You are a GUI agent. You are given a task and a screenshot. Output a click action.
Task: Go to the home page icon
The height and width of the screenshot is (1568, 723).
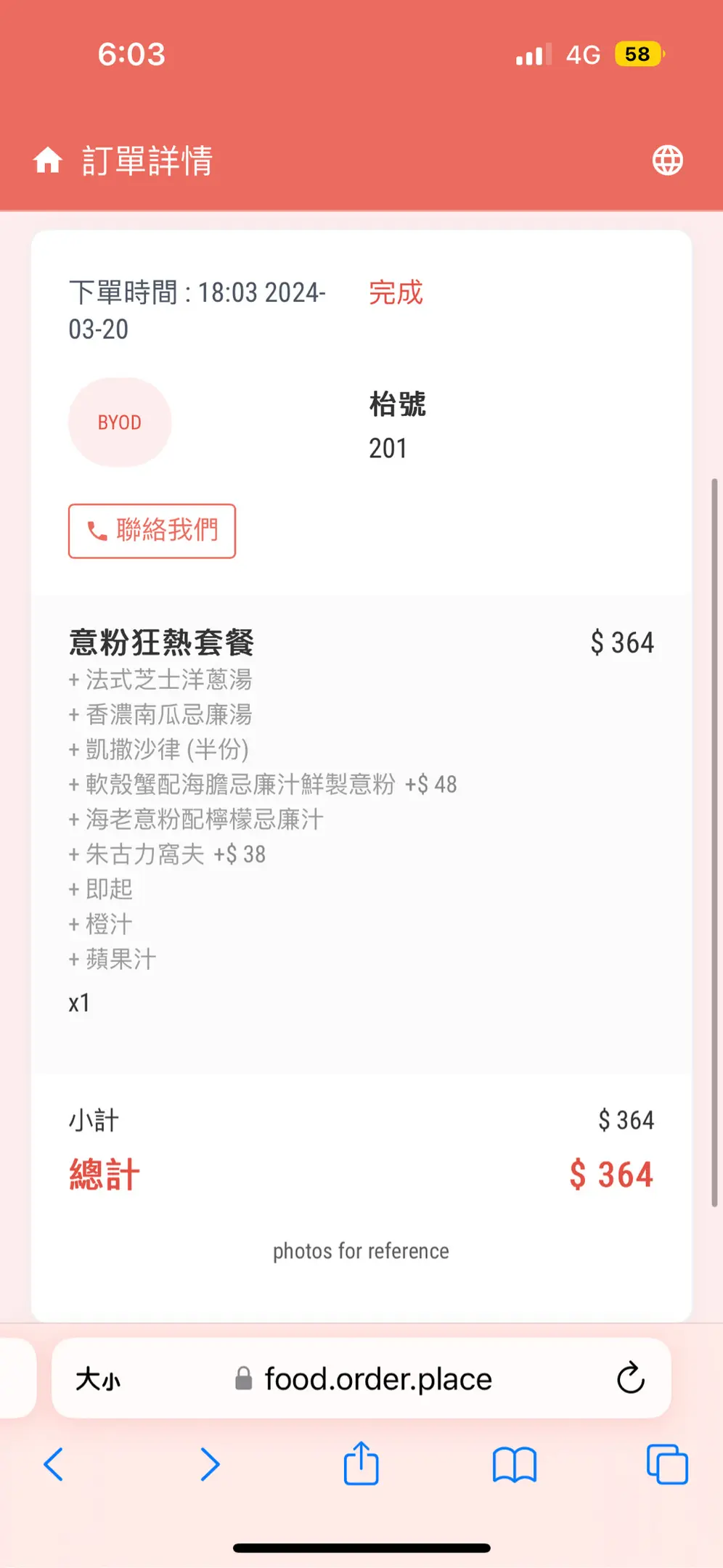pos(48,160)
